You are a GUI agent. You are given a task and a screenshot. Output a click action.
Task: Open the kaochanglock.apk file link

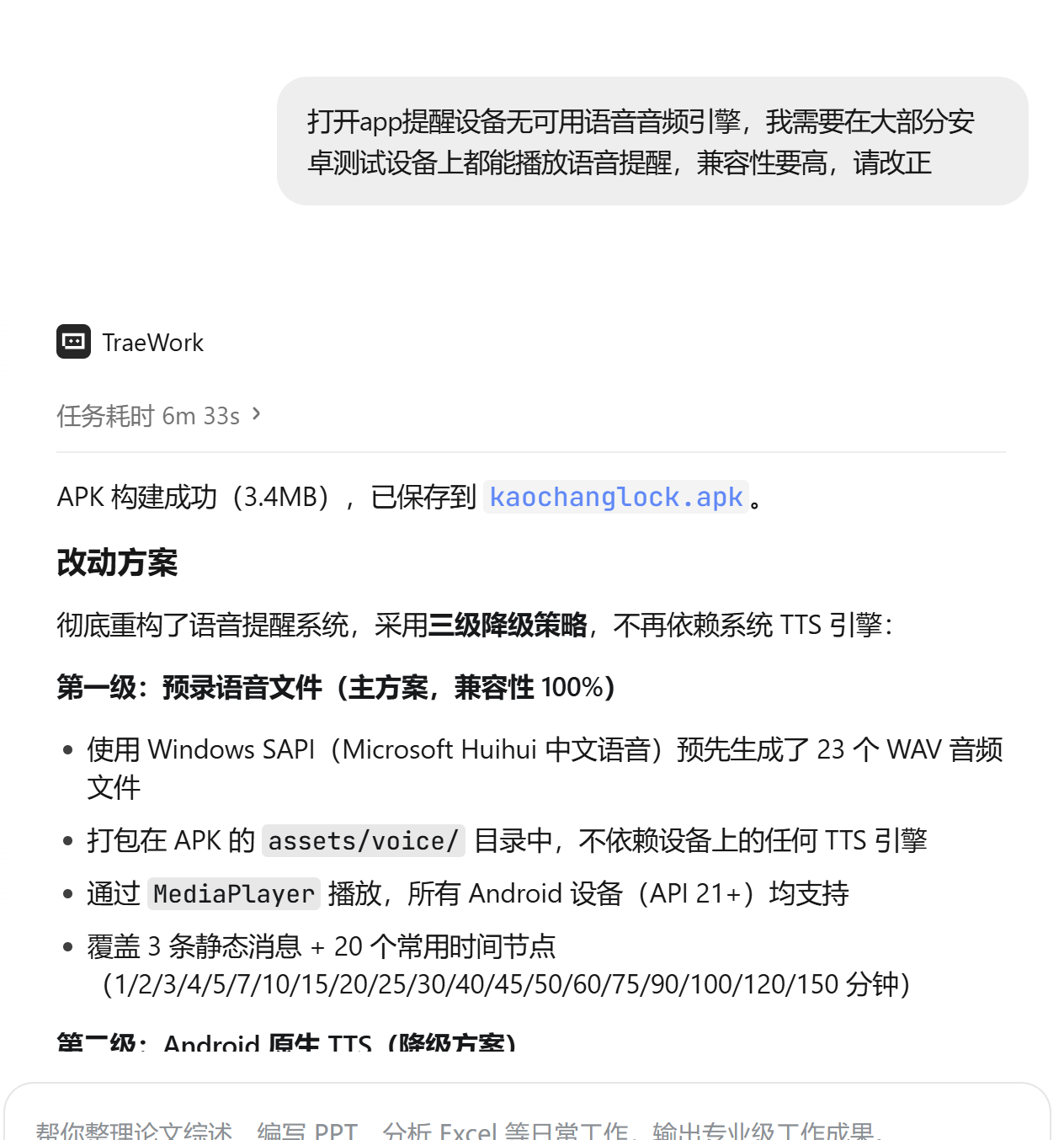(616, 497)
